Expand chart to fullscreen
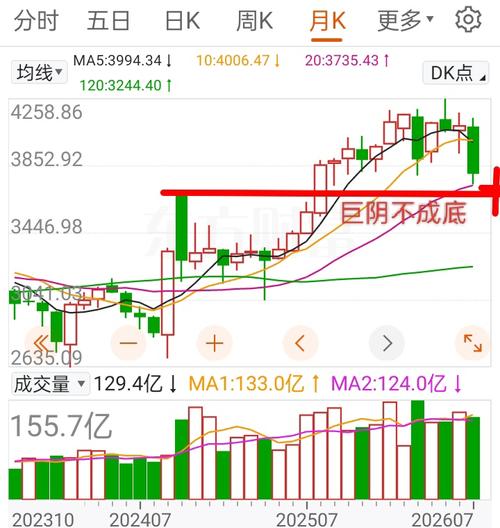Image resolution: width=500 pixels, height=528 pixels. [x=473, y=343]
